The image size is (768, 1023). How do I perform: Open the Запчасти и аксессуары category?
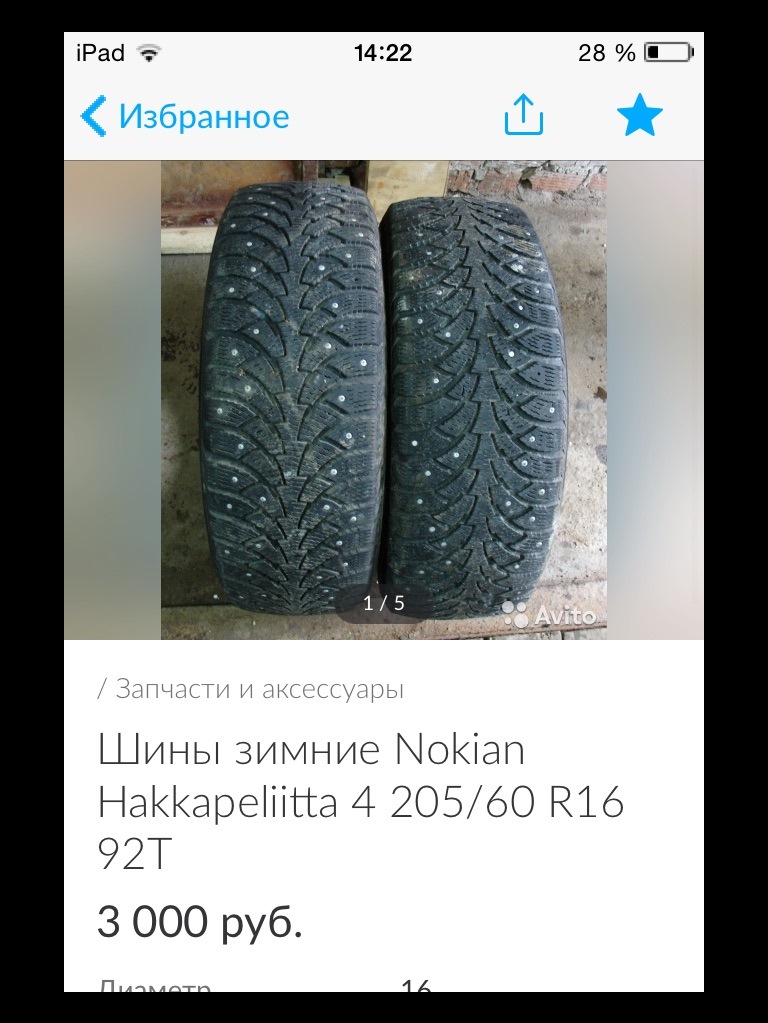coord(259,689)
